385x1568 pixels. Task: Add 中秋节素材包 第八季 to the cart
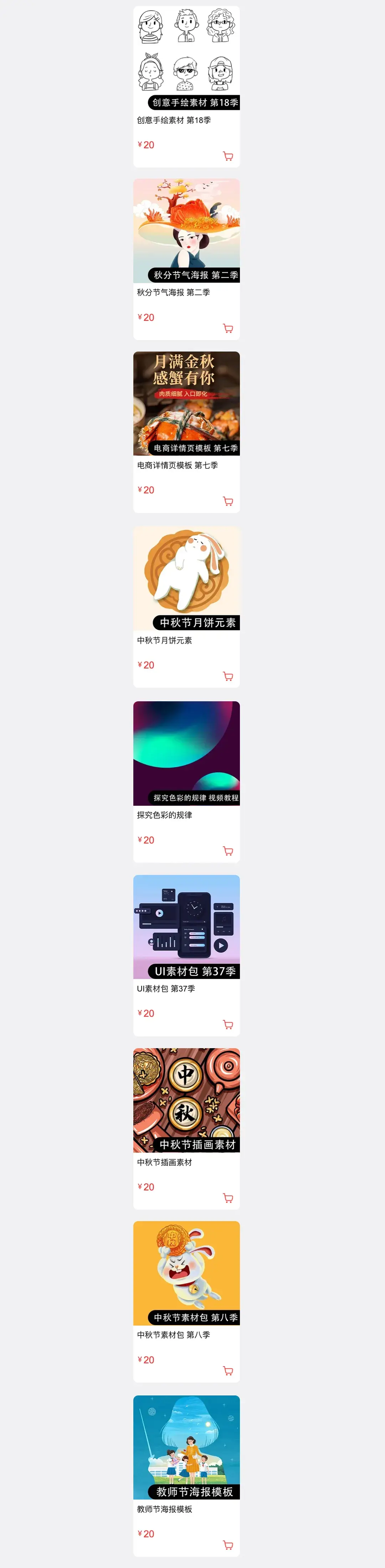pyautogui.click(x=228, y=1371)
